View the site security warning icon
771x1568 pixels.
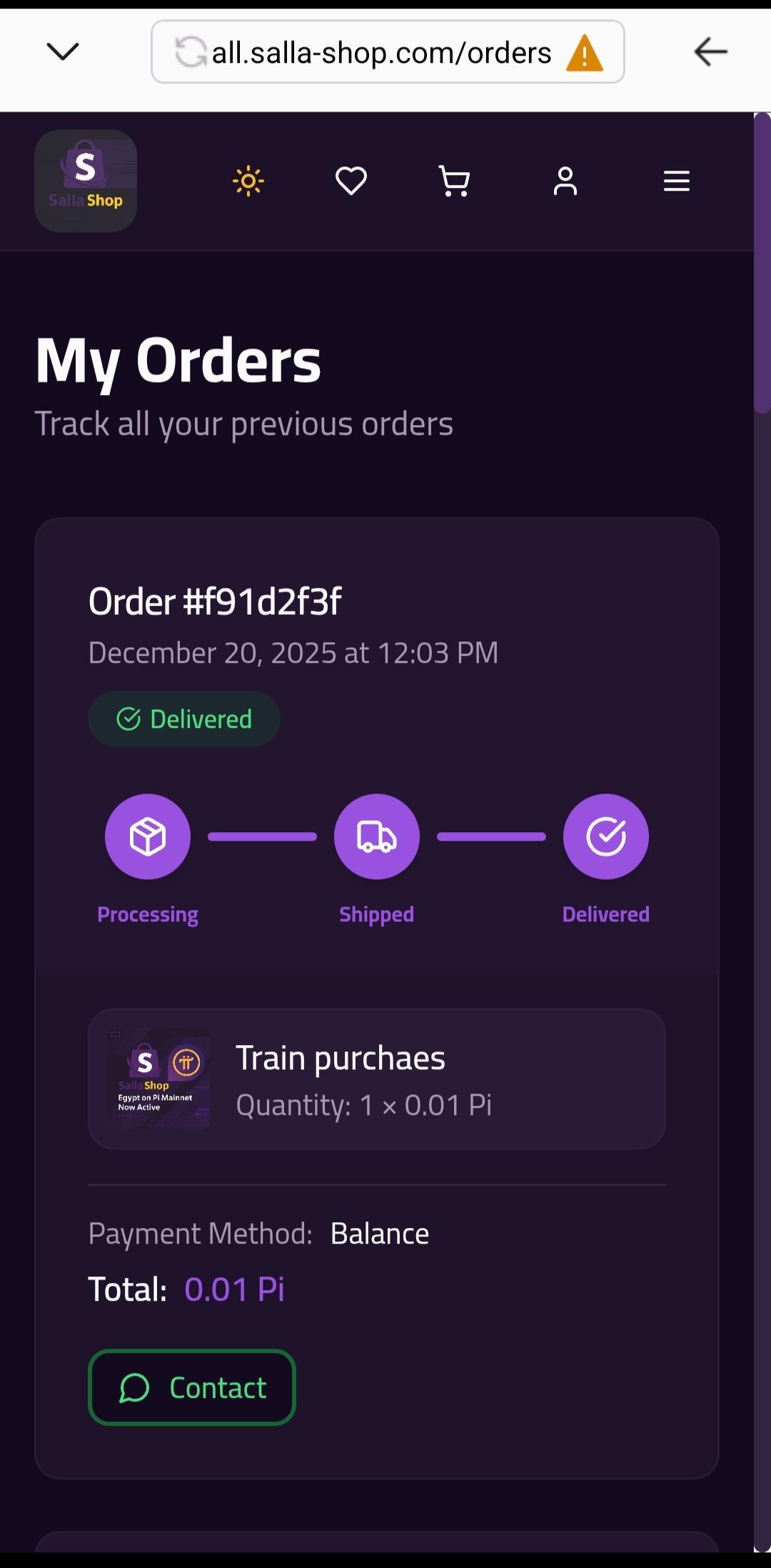585,53
